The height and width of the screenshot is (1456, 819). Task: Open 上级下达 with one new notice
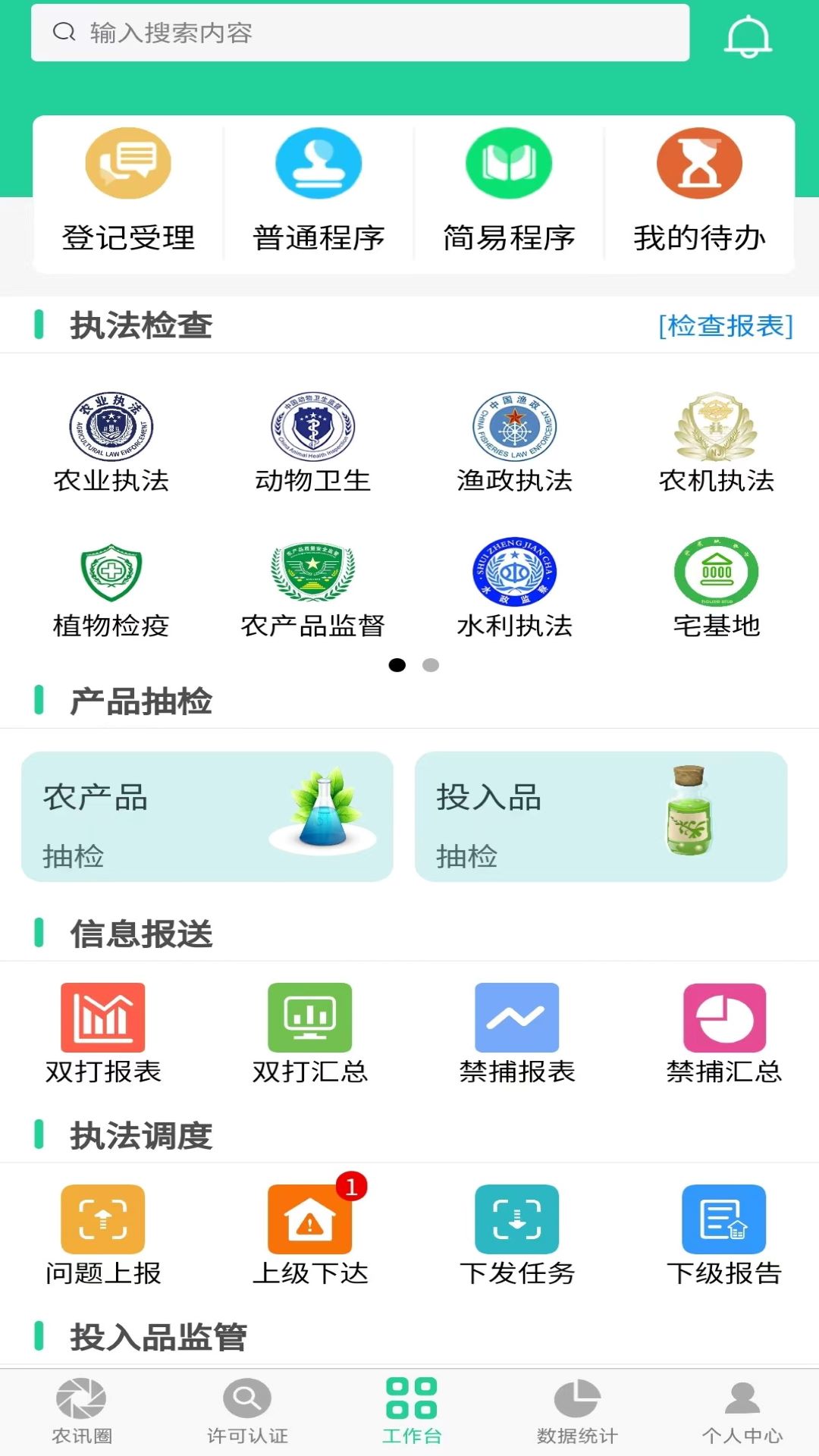[x=310, y=1235]
